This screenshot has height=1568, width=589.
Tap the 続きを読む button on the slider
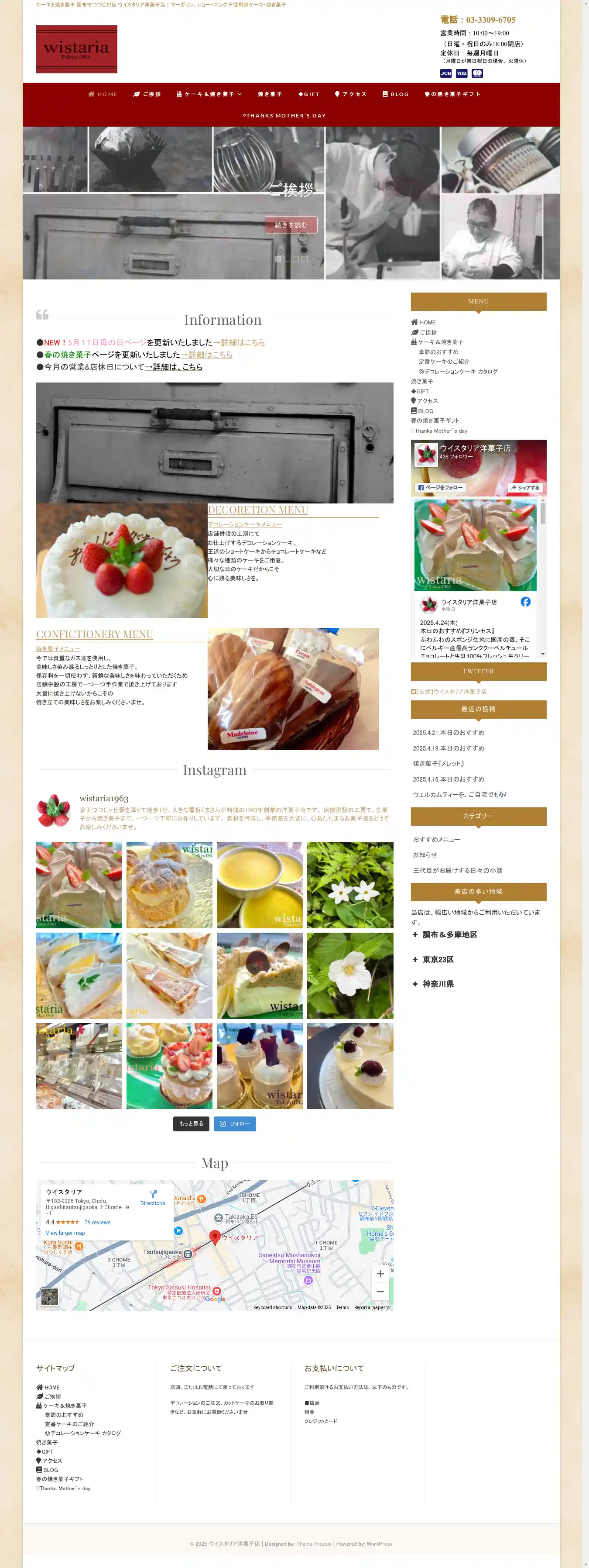click(x=291, y=224)
